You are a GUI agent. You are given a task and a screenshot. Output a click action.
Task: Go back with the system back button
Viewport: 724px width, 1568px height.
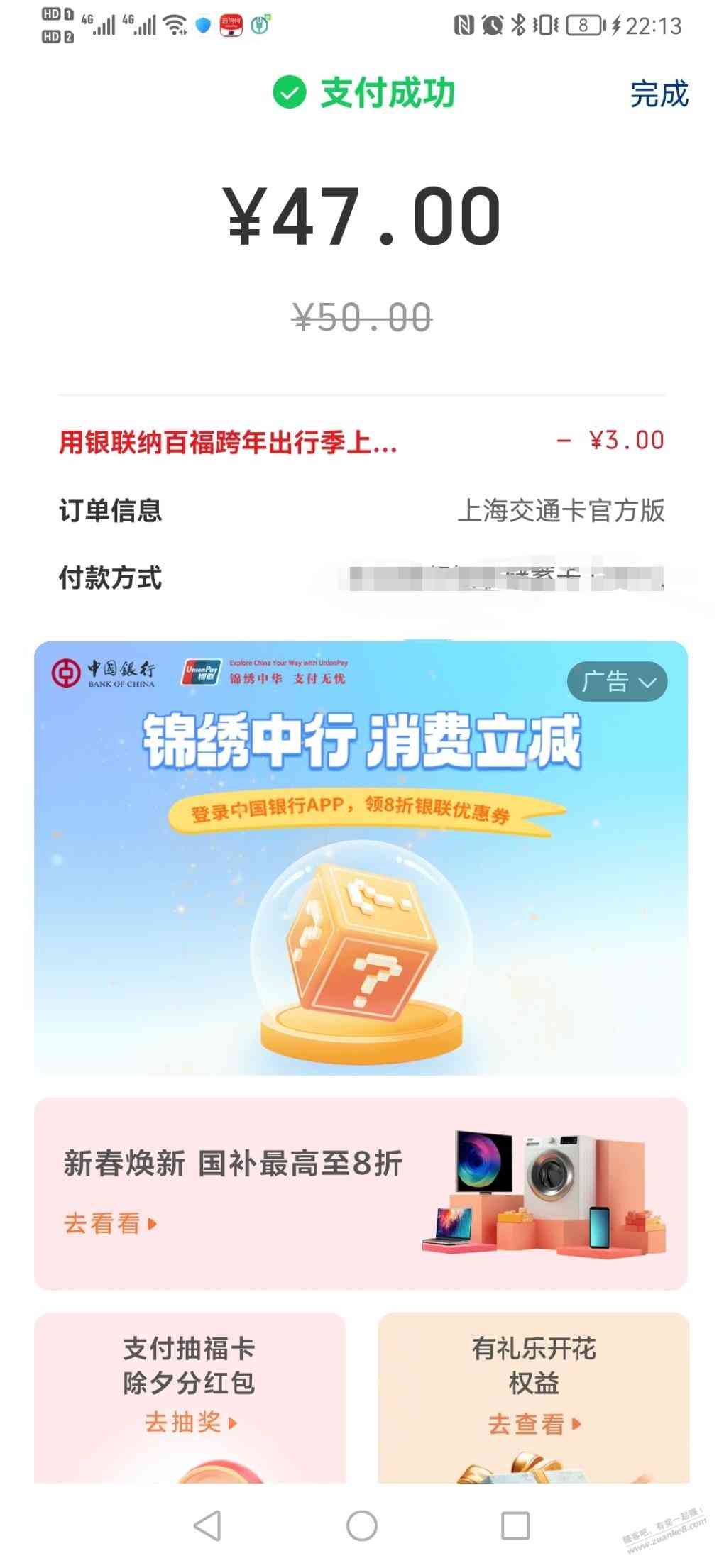pyautogui.click(x=207, y=1525)
